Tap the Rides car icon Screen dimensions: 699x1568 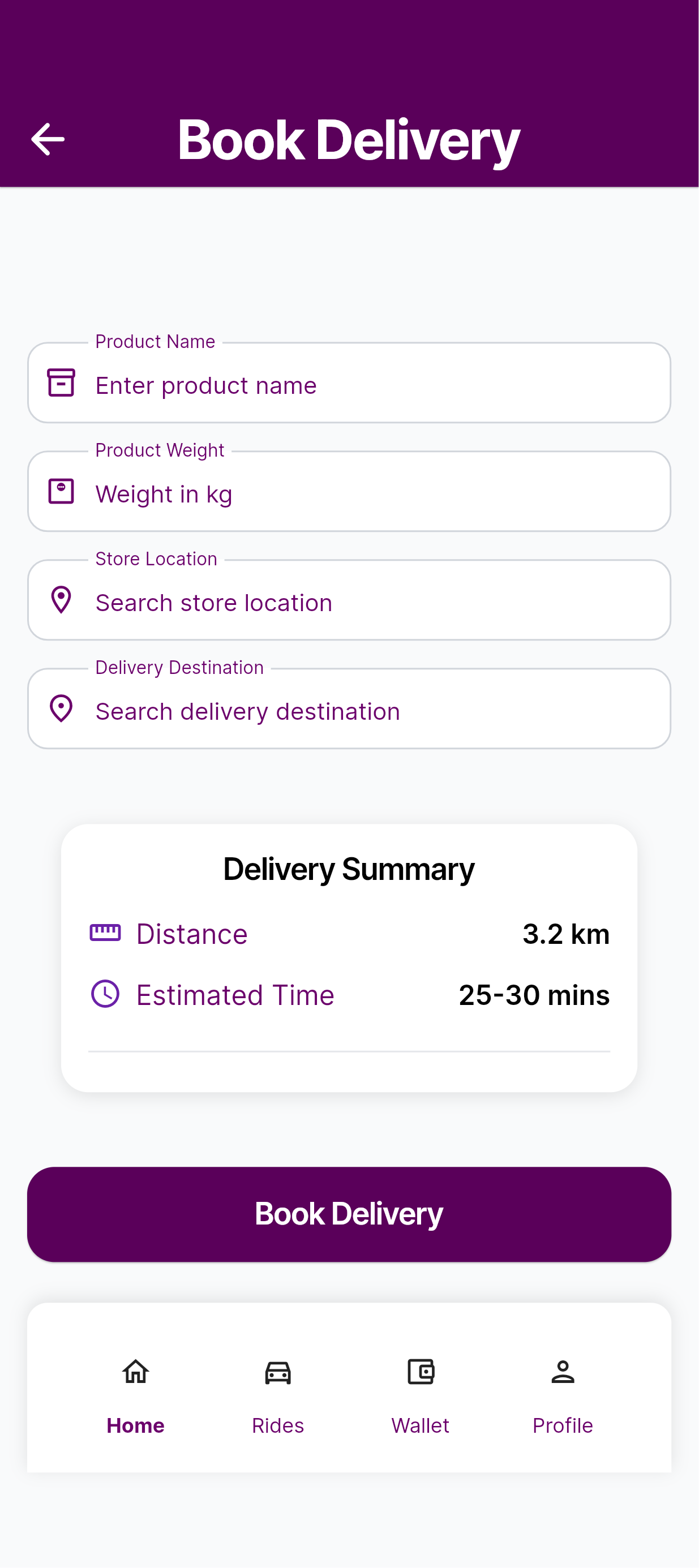coord(278,1372)
